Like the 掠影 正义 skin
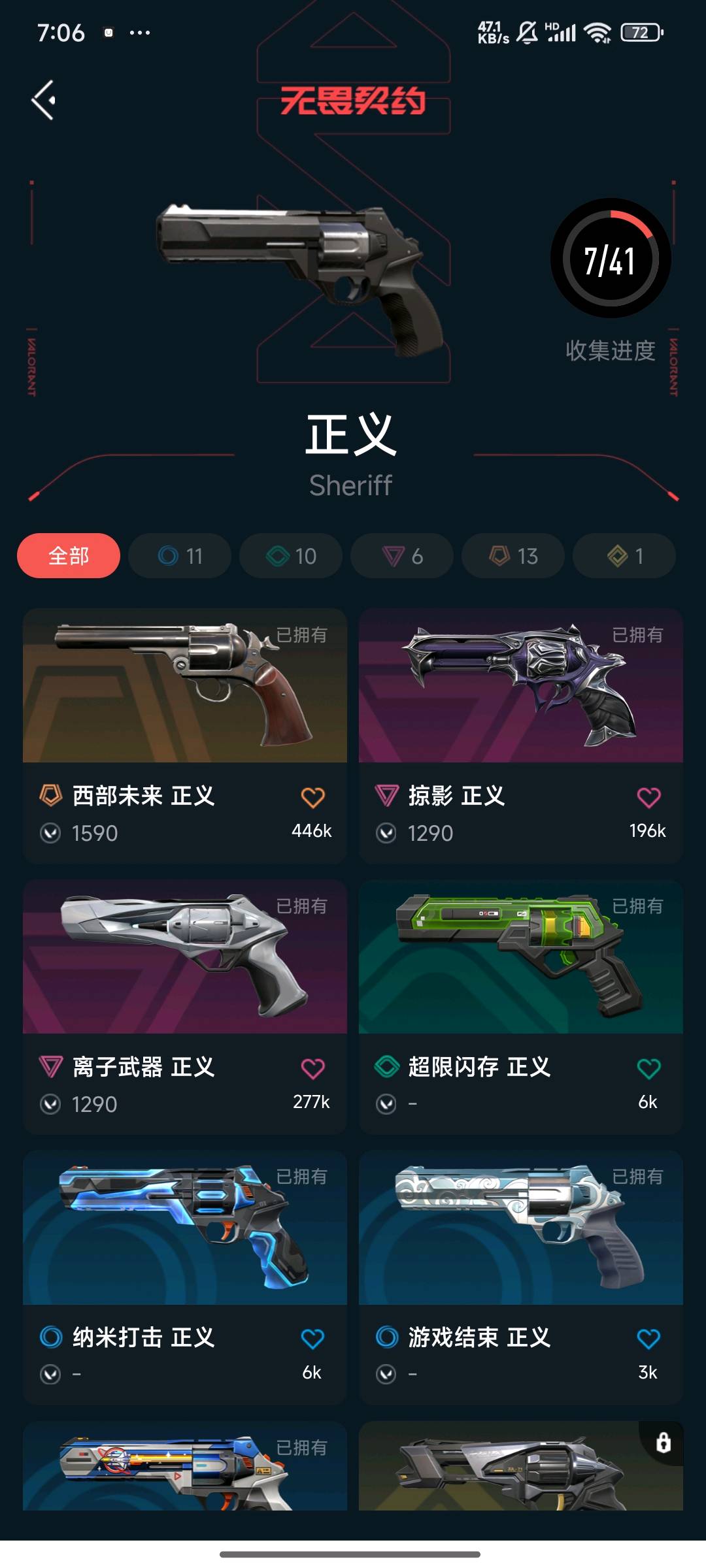Image resolution: width=706 pixels, height=1568 pixels. pos(648,798)
